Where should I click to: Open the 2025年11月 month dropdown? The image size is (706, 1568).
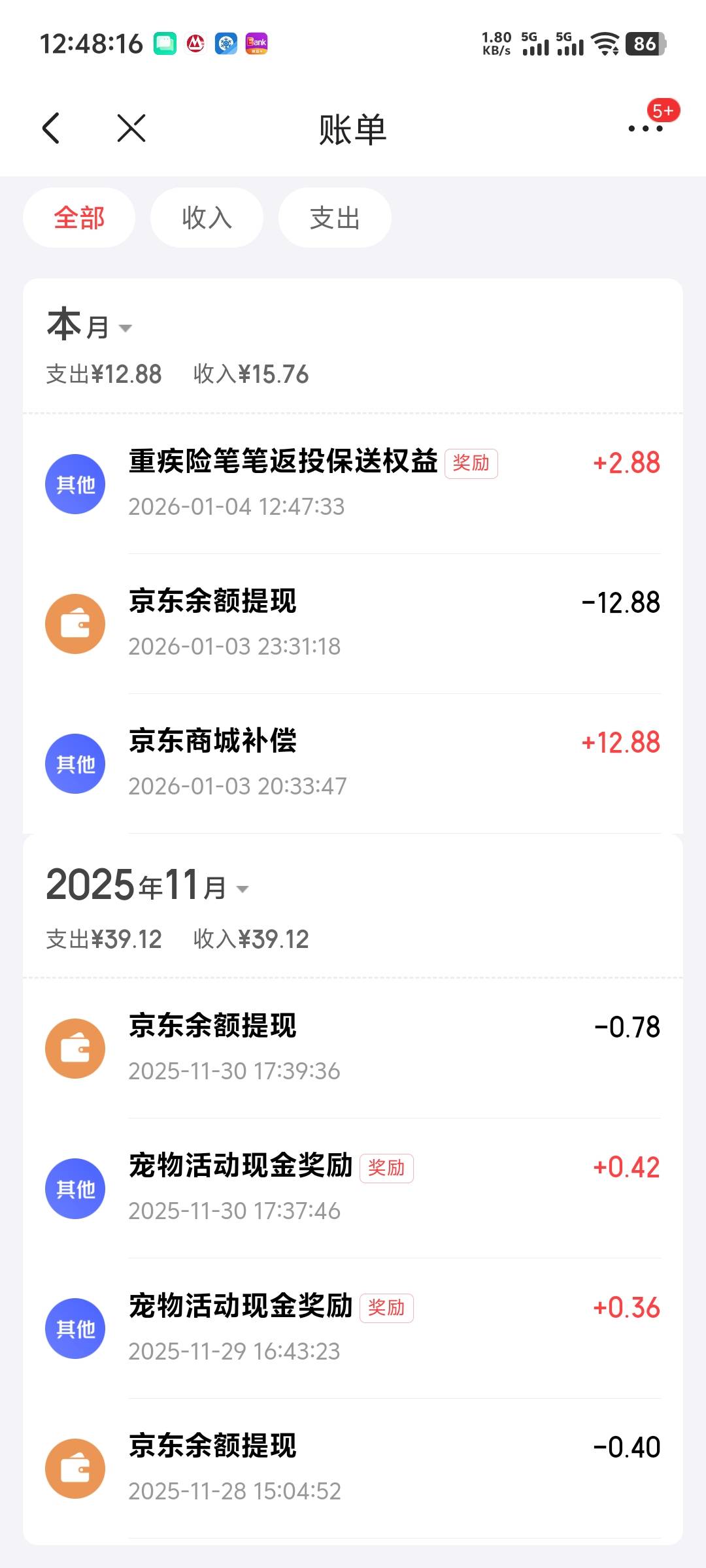(x=148, y=885)
